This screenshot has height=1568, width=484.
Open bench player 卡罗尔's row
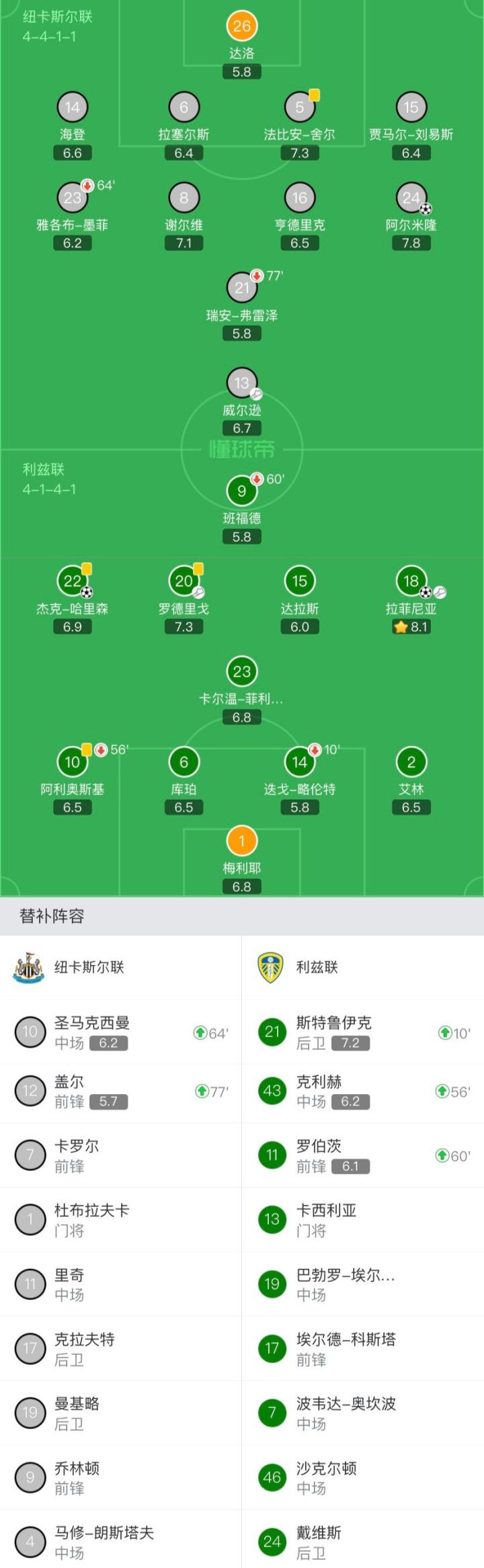pyautogui.click(x=121, y=1155)
